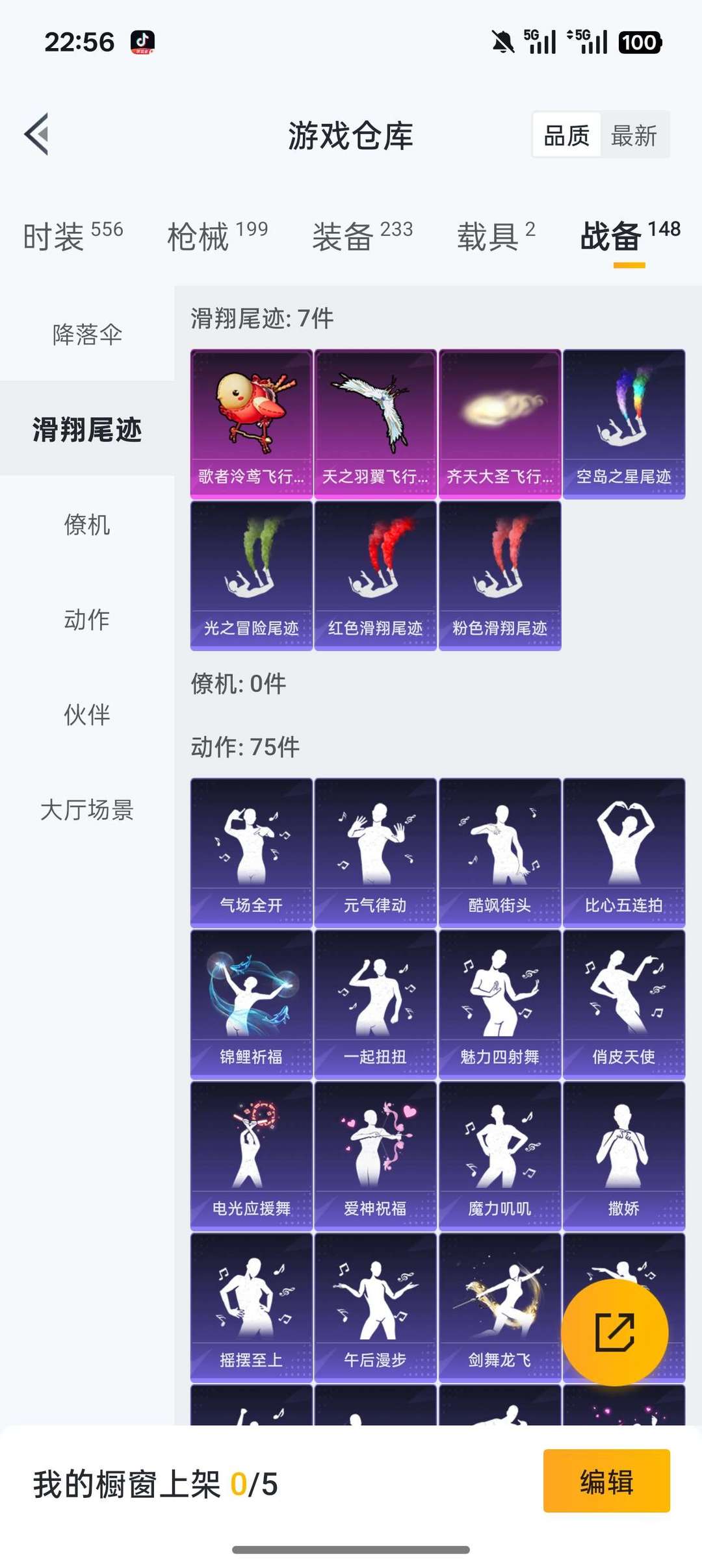Select 伙伴 in the side menu
The width and height of the screenshot is (702, 1568).
point(87,714)
